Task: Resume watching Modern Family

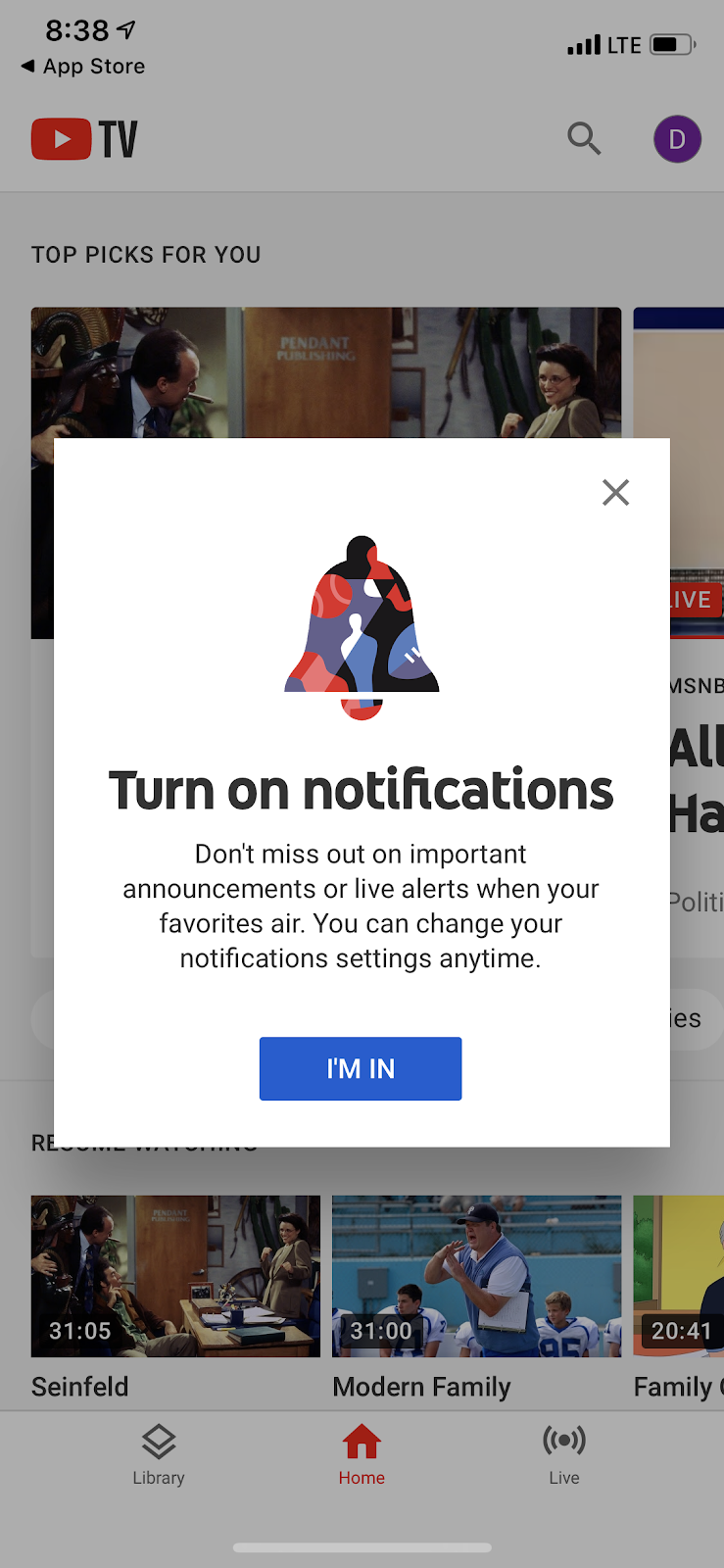Action: pyautogui.click(x=476, y=1276)
